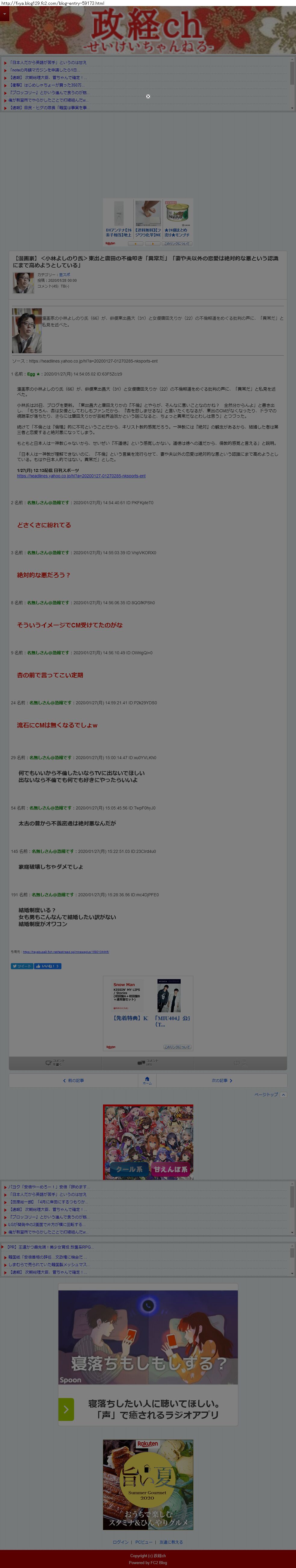Go to 次の記事
This screenshot has width=296, height=1568.
coord(222,1080)
